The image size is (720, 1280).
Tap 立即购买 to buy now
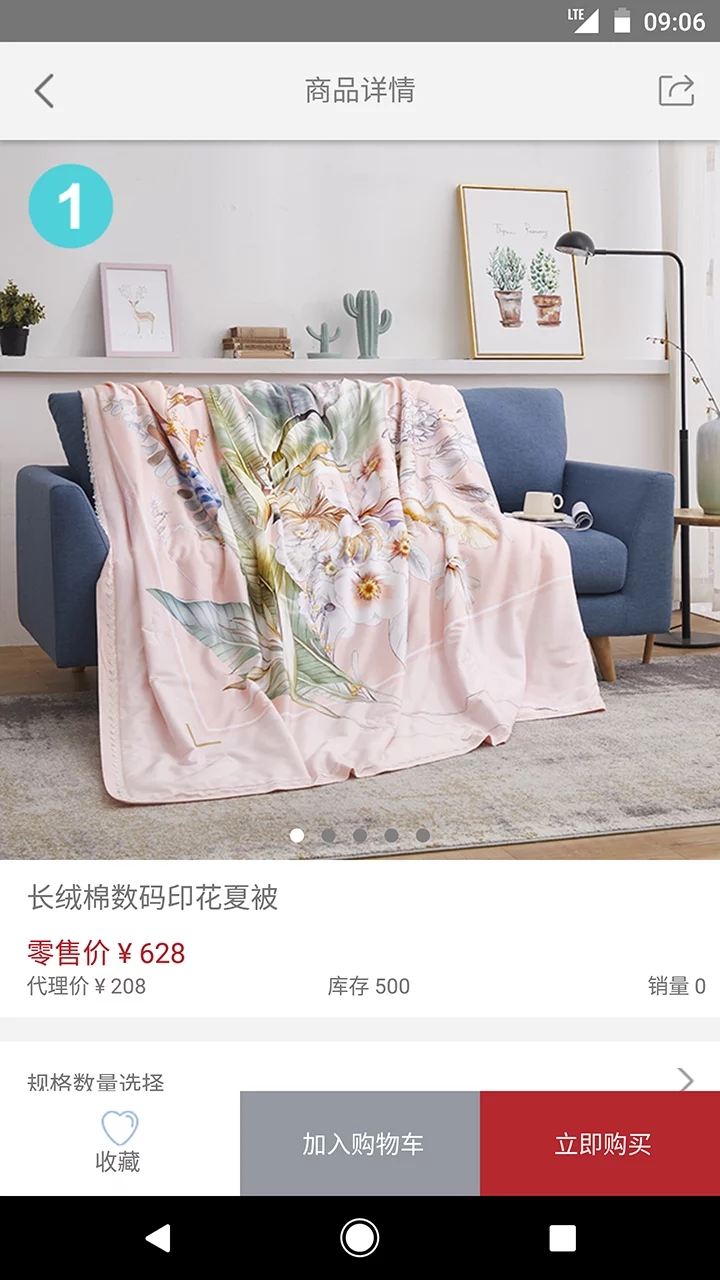coord(600,1143)
